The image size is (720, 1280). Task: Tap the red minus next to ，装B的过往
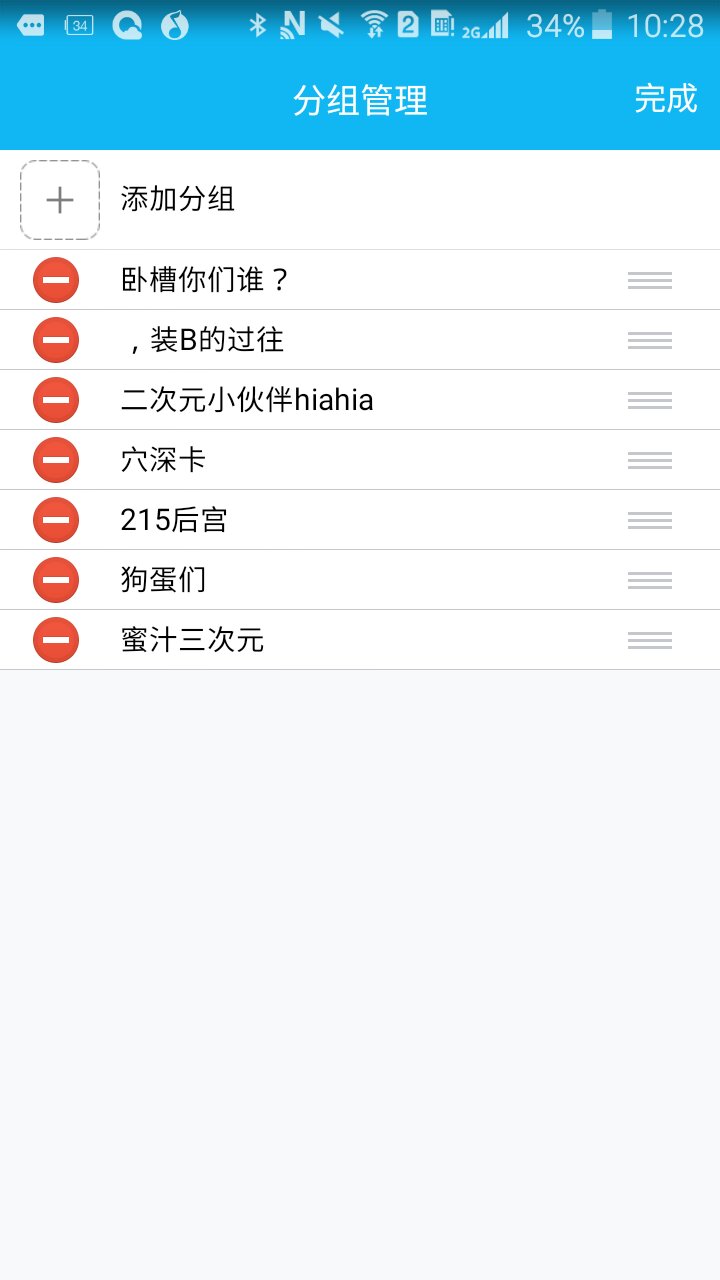pyautogui.click(x=55, y=340)
